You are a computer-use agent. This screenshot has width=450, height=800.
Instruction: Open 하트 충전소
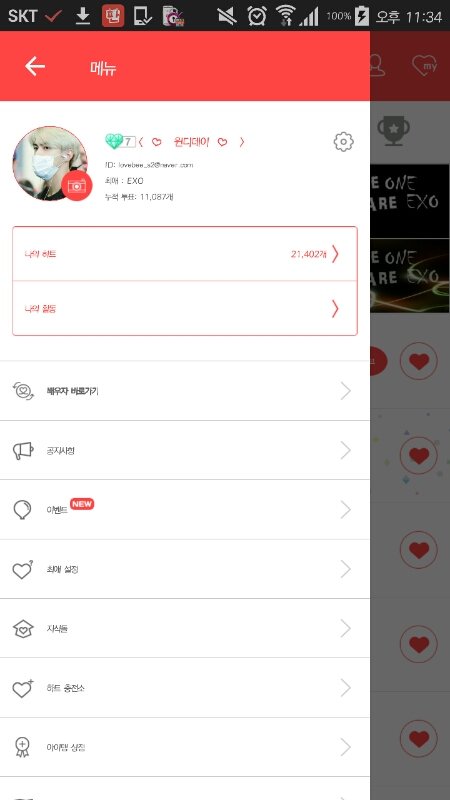point(185,688)
